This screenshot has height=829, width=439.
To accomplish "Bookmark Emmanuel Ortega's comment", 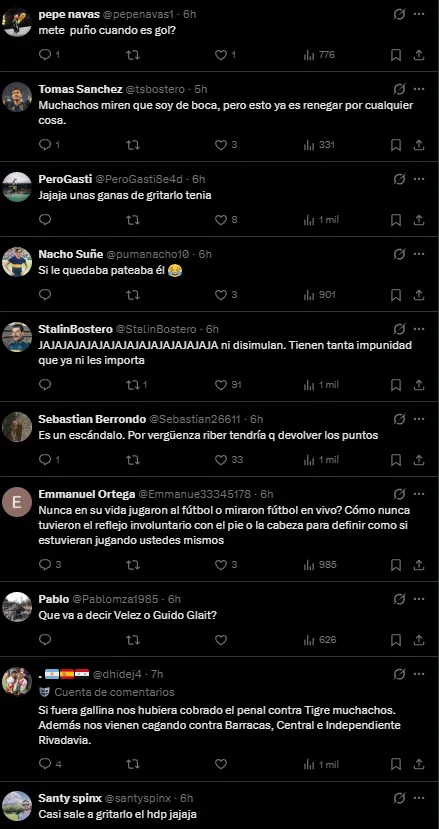I will [x=396, y=565].
